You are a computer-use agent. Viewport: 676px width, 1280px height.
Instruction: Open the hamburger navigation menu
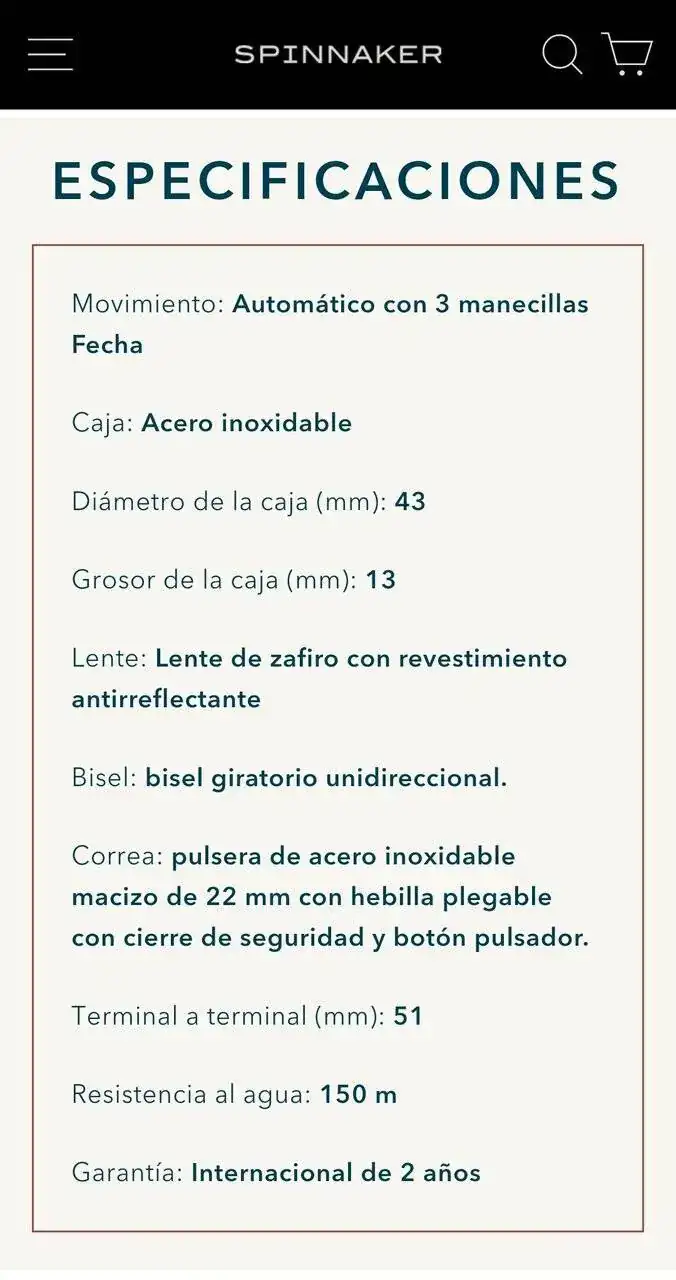(50, 54)
